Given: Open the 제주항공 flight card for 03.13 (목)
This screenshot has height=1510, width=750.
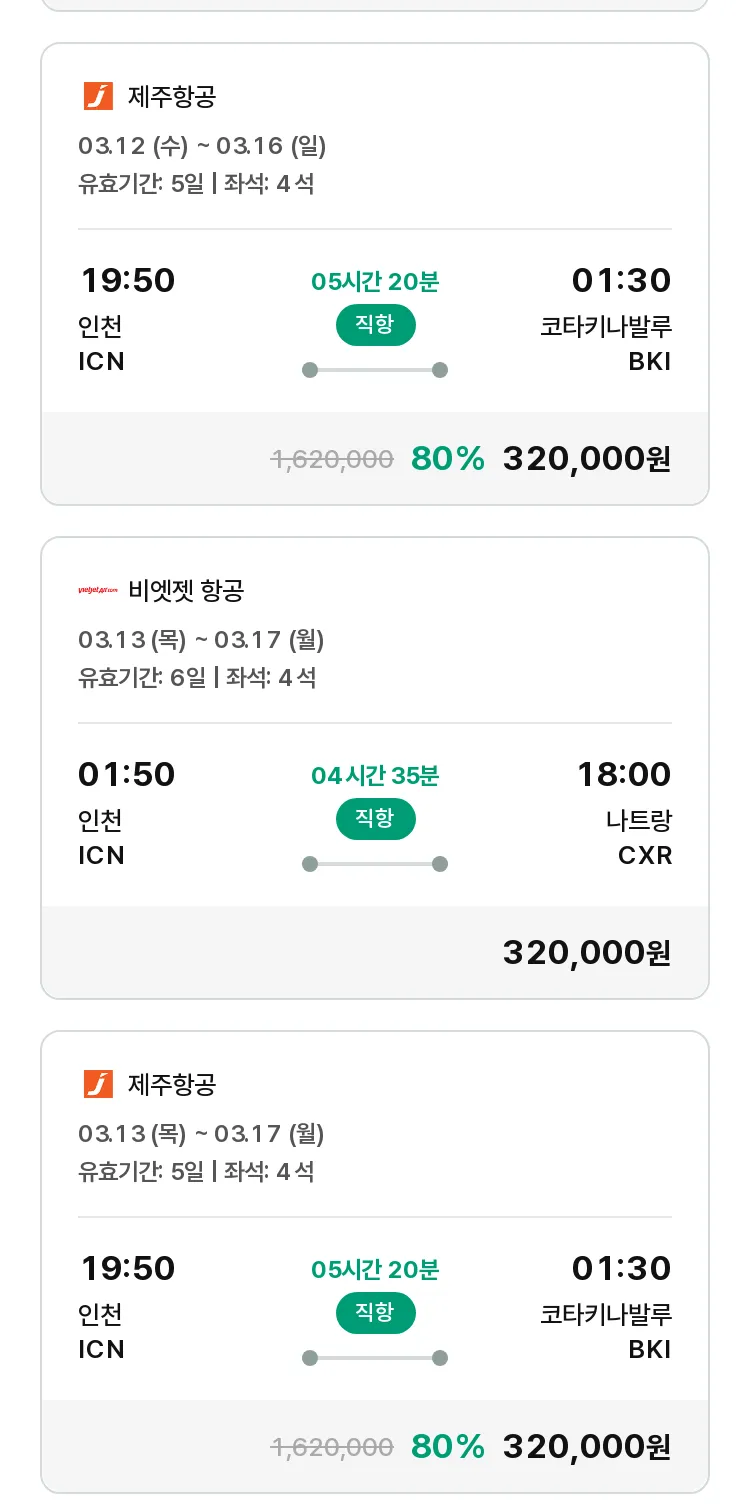Looking at the screenshot, I should click(375, 1262).
